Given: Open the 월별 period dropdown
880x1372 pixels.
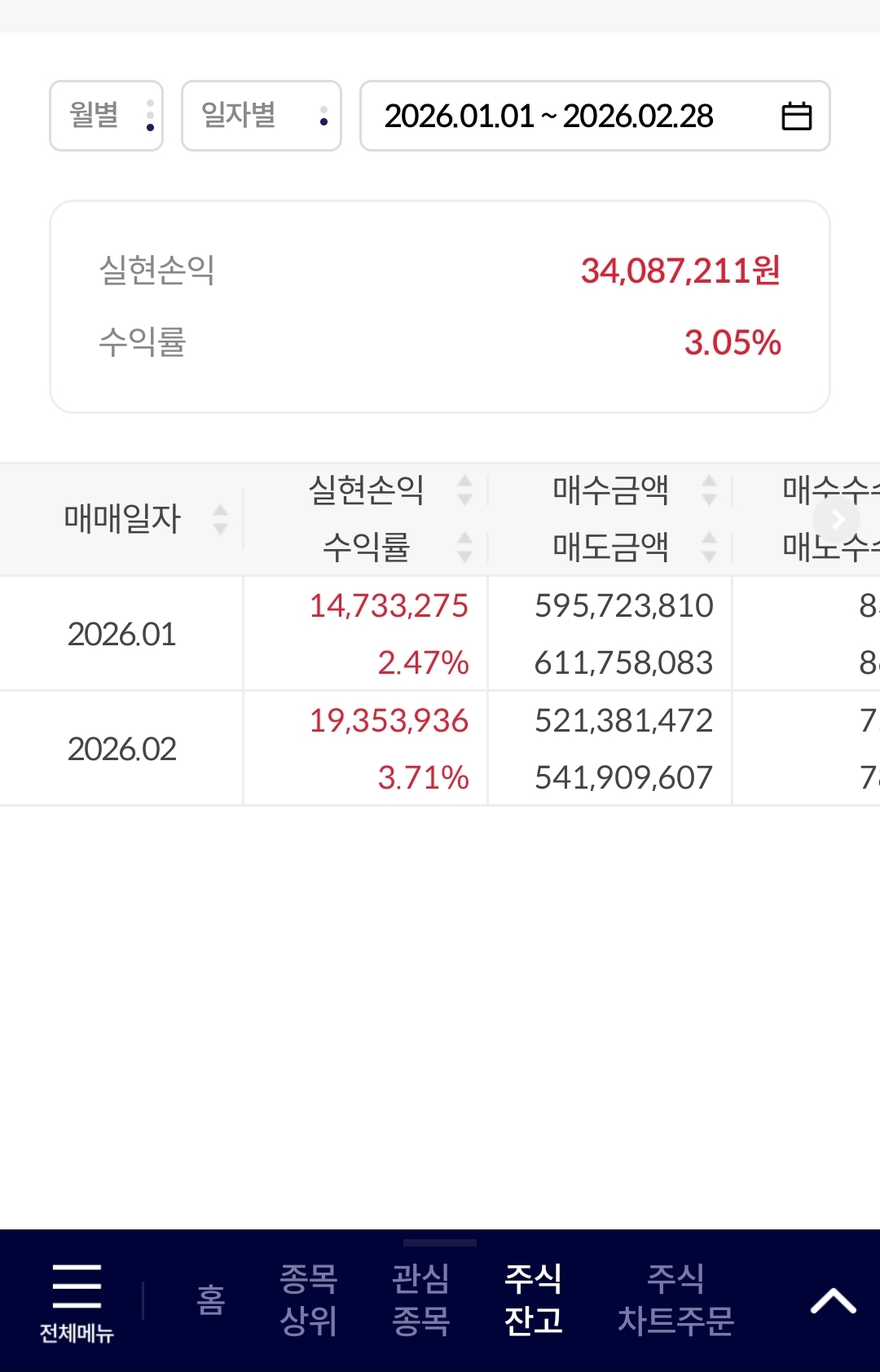Looking at the screenshot, I should (x=106, y=116).
